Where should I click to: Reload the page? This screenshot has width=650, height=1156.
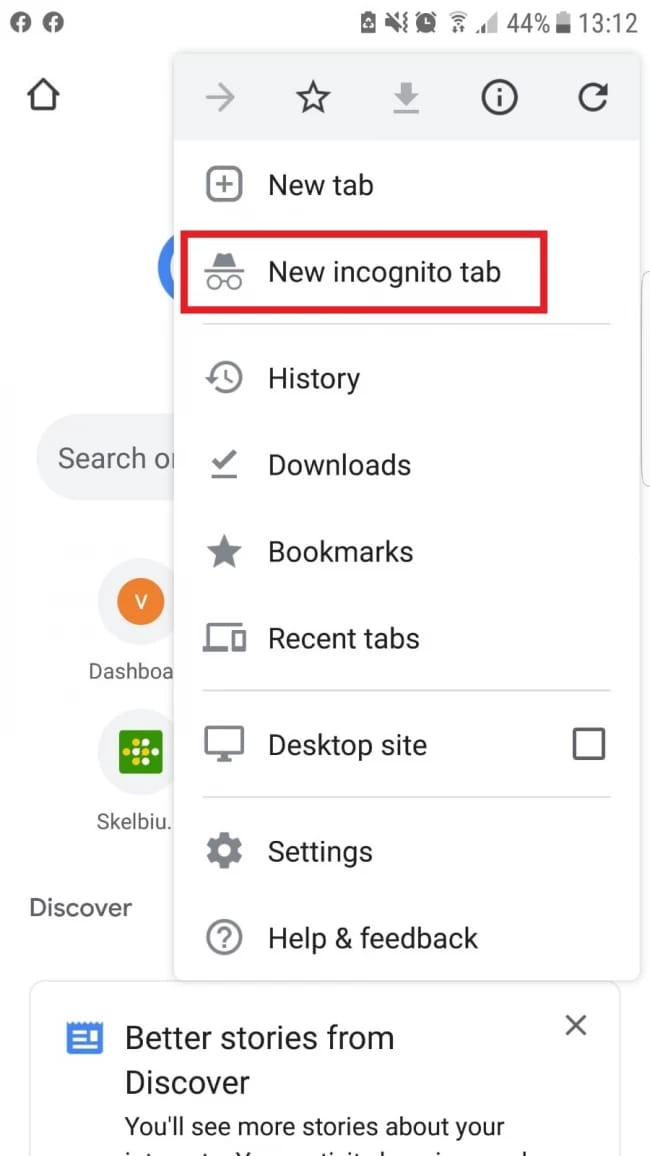[x=593, y=98]
